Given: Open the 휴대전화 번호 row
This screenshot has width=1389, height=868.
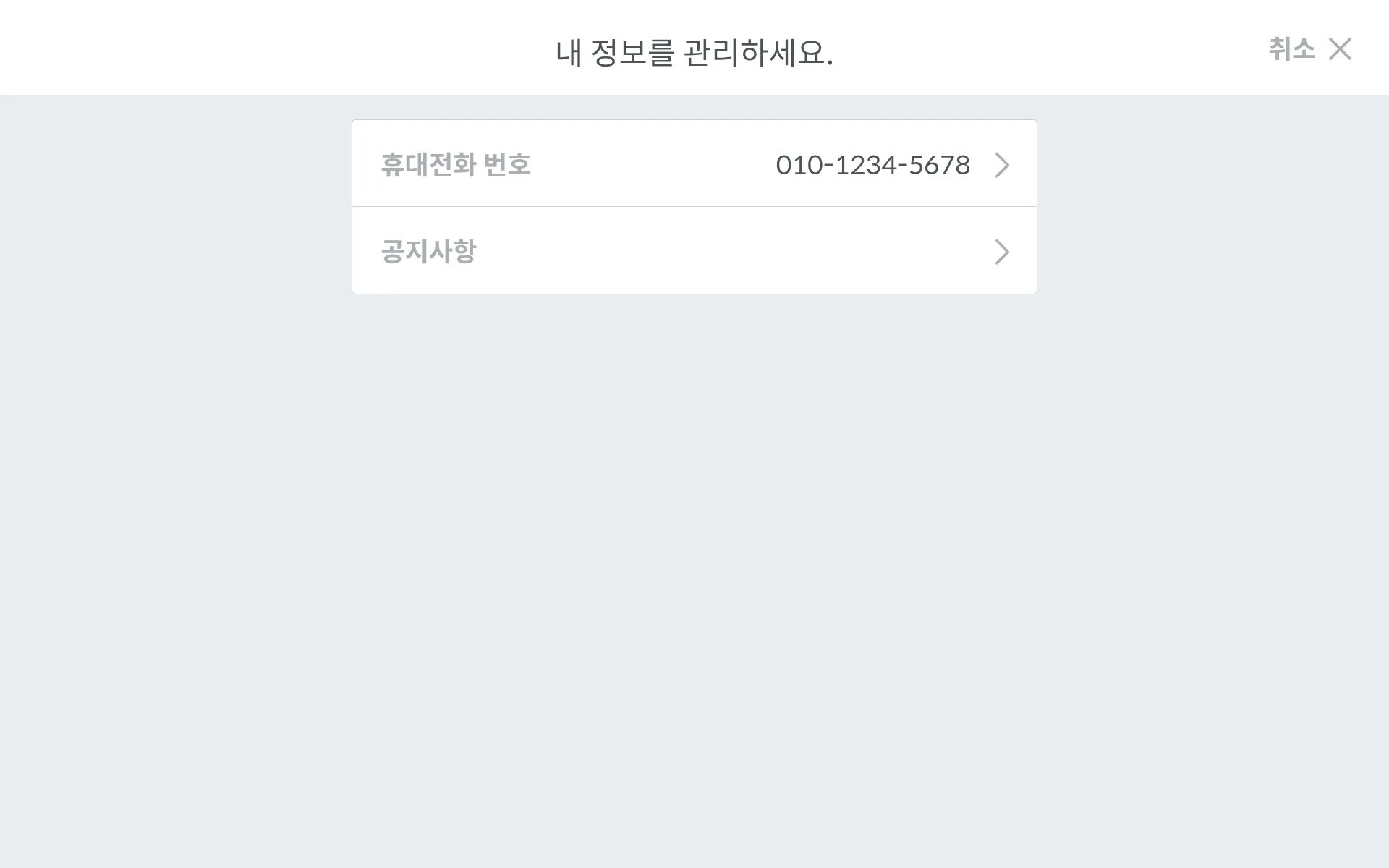Looking at the screenshot, I should [694, 164].
